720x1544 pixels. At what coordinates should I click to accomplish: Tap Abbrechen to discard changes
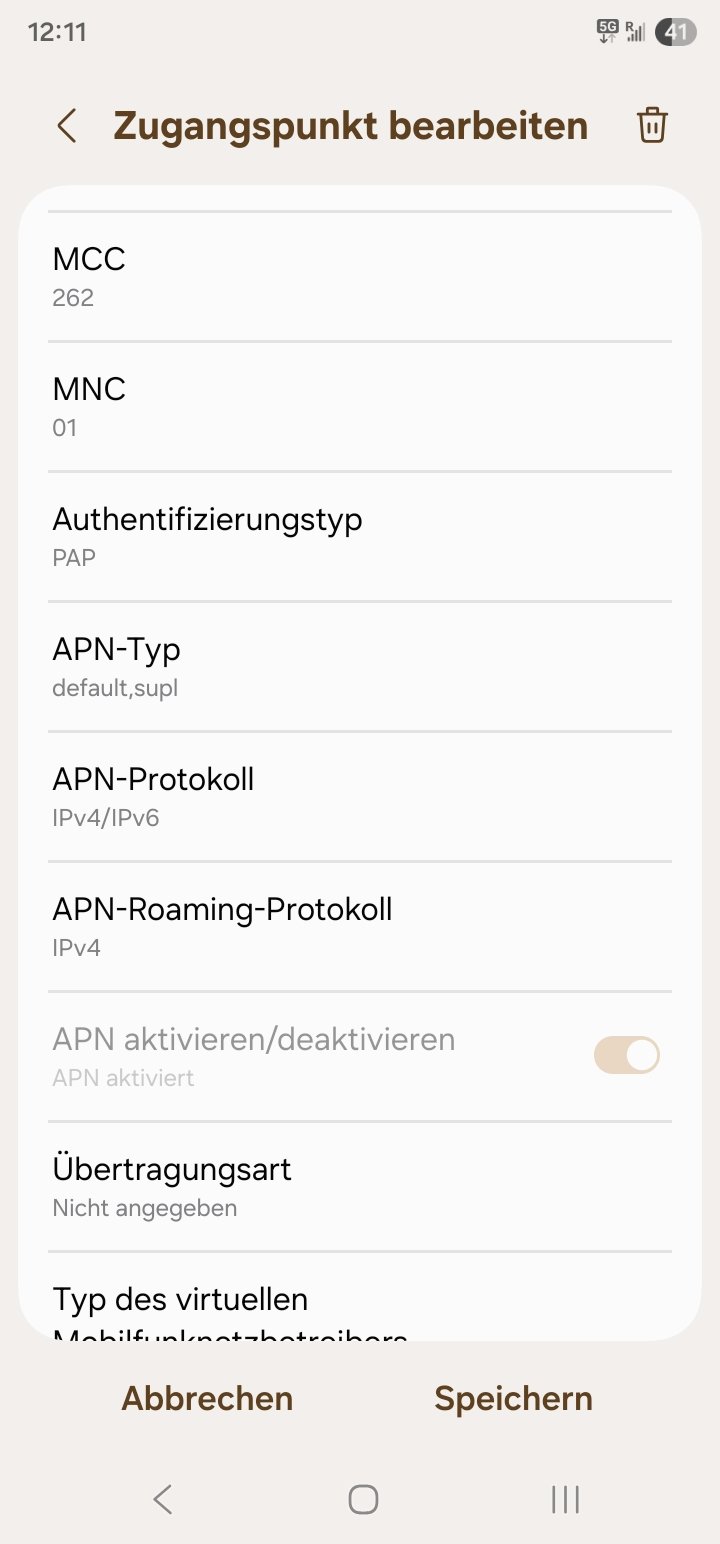pyautogui.click(x=207, y=1398)
